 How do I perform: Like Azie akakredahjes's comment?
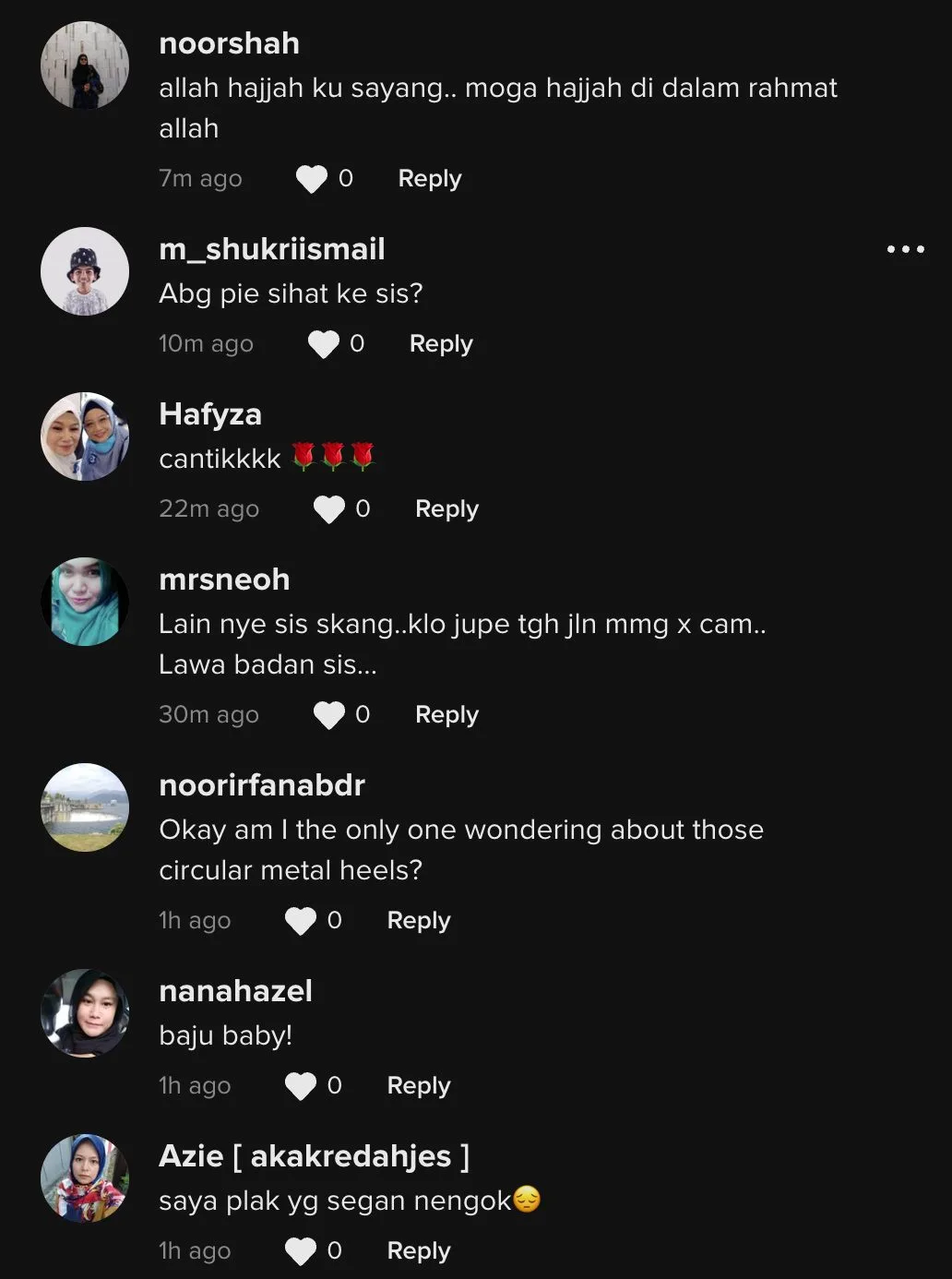click(x=300, y=1251)
